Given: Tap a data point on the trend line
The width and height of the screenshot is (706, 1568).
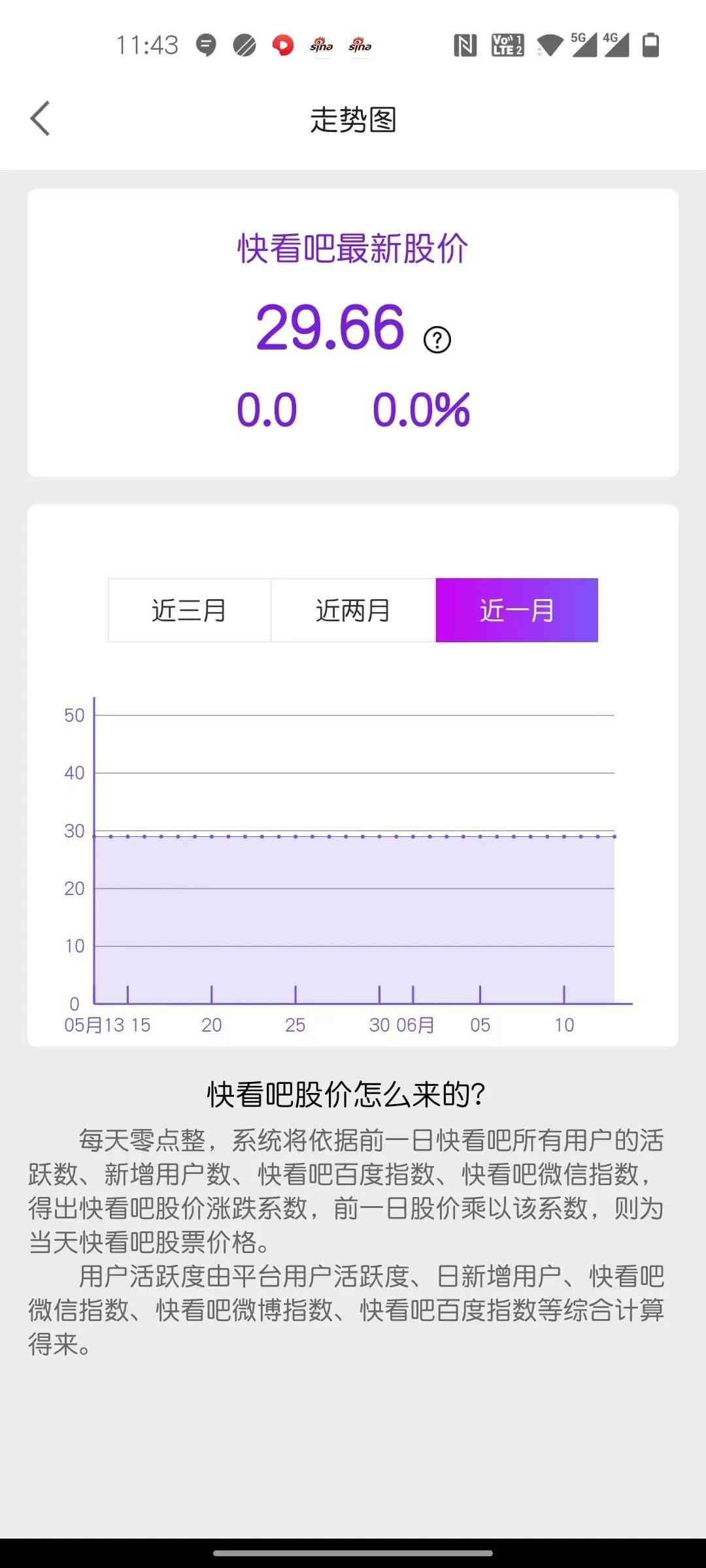Looking at the screenshot, I should click(x=353, y=835).
